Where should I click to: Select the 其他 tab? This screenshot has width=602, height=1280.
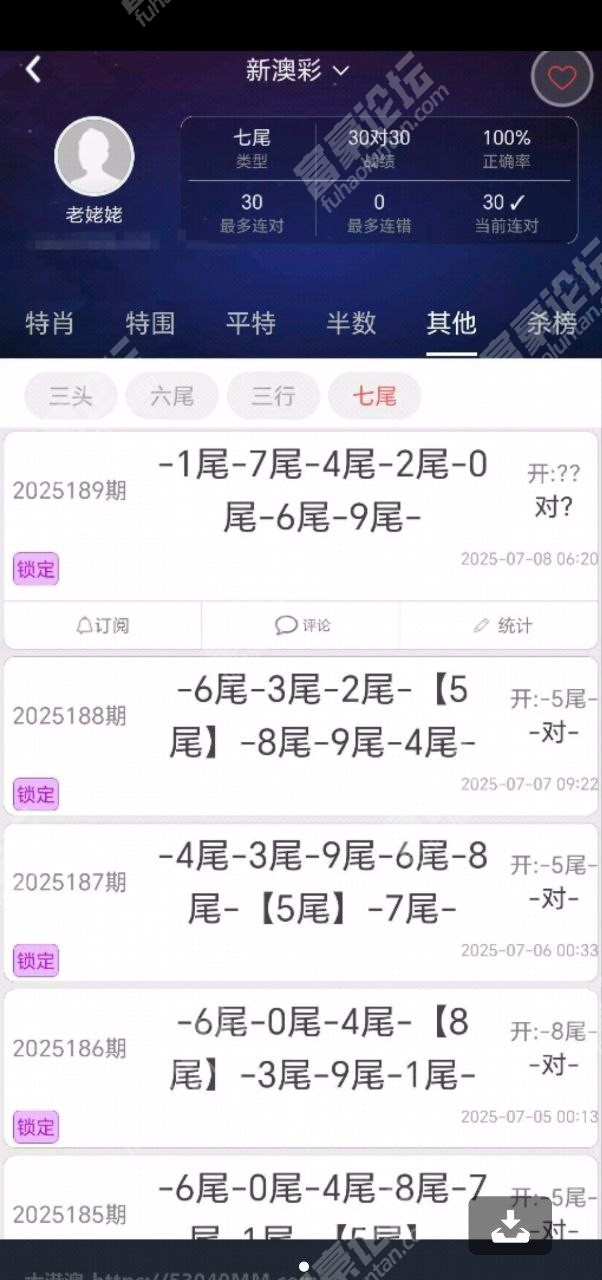coord(451,324)
